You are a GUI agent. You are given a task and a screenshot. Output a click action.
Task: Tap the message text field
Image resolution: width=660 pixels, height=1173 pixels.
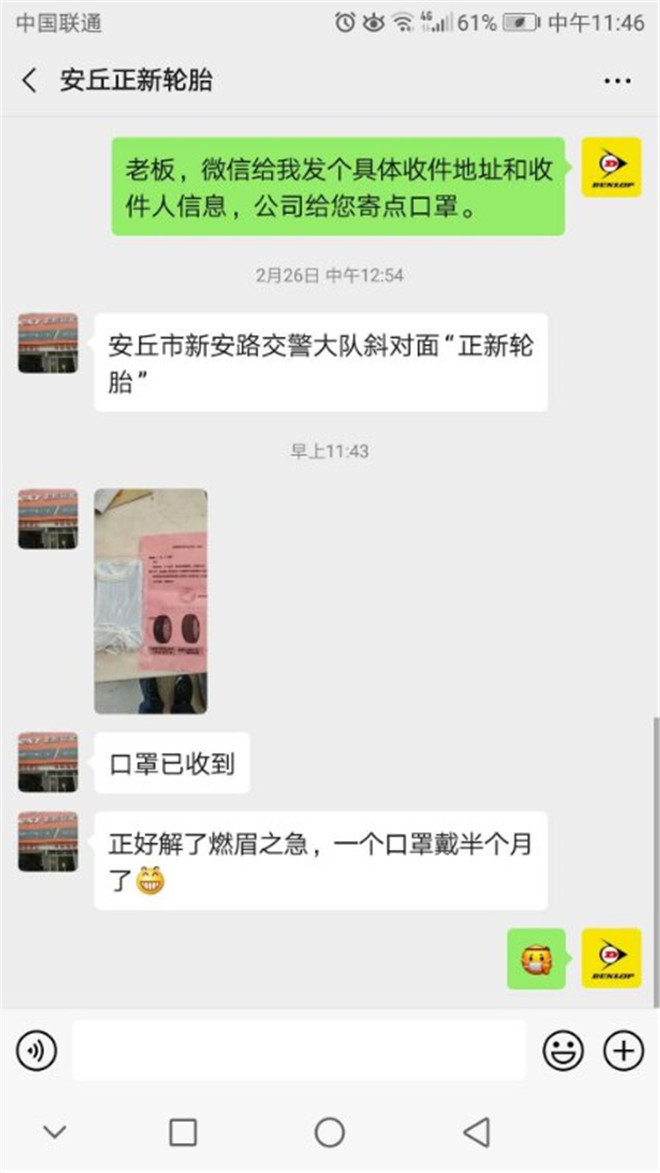tap(298, 1050)
